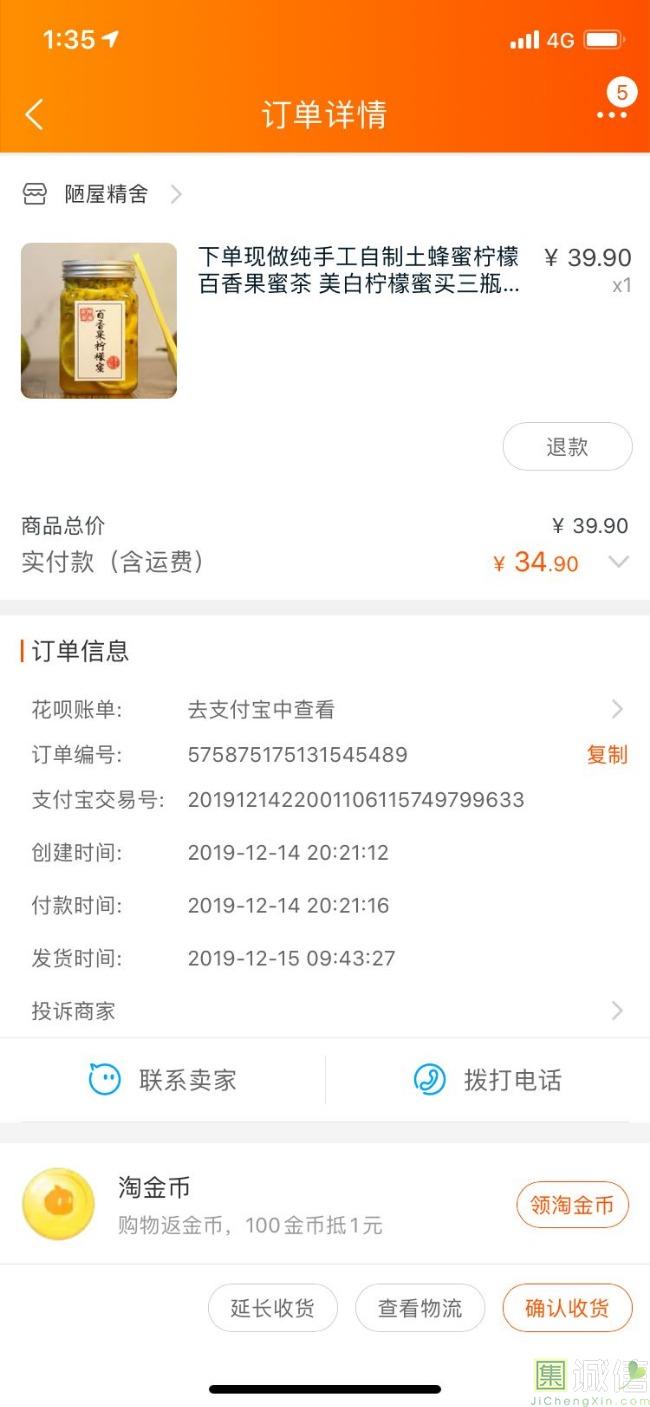Image resolution: width=650 pixels, height=1407 pixels.
Task: Claim coins with 领淘金币
Action: [x=572, y=1205]
